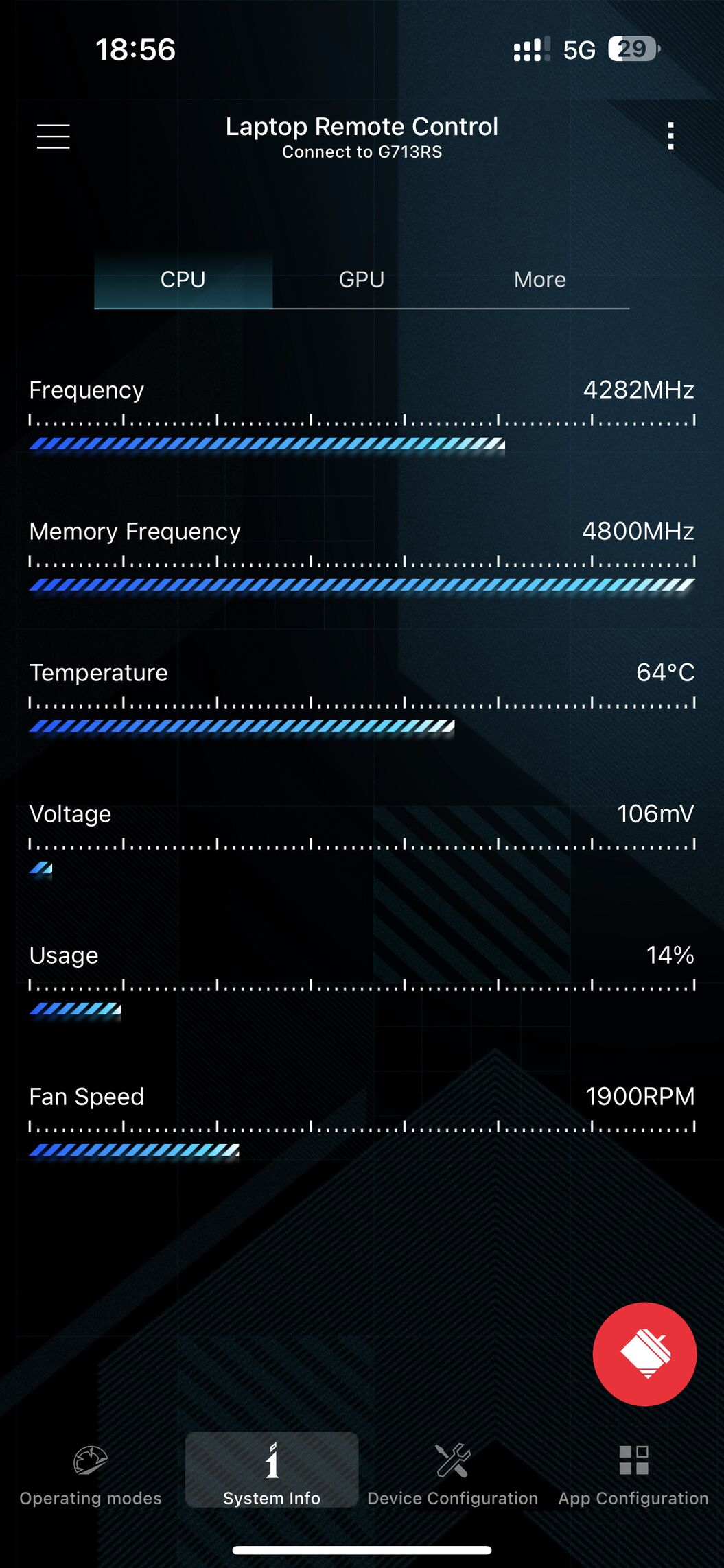Select the System Info tab
Image resolution: width=724 pixels, height=1568 pixels.
point(272,1470)
